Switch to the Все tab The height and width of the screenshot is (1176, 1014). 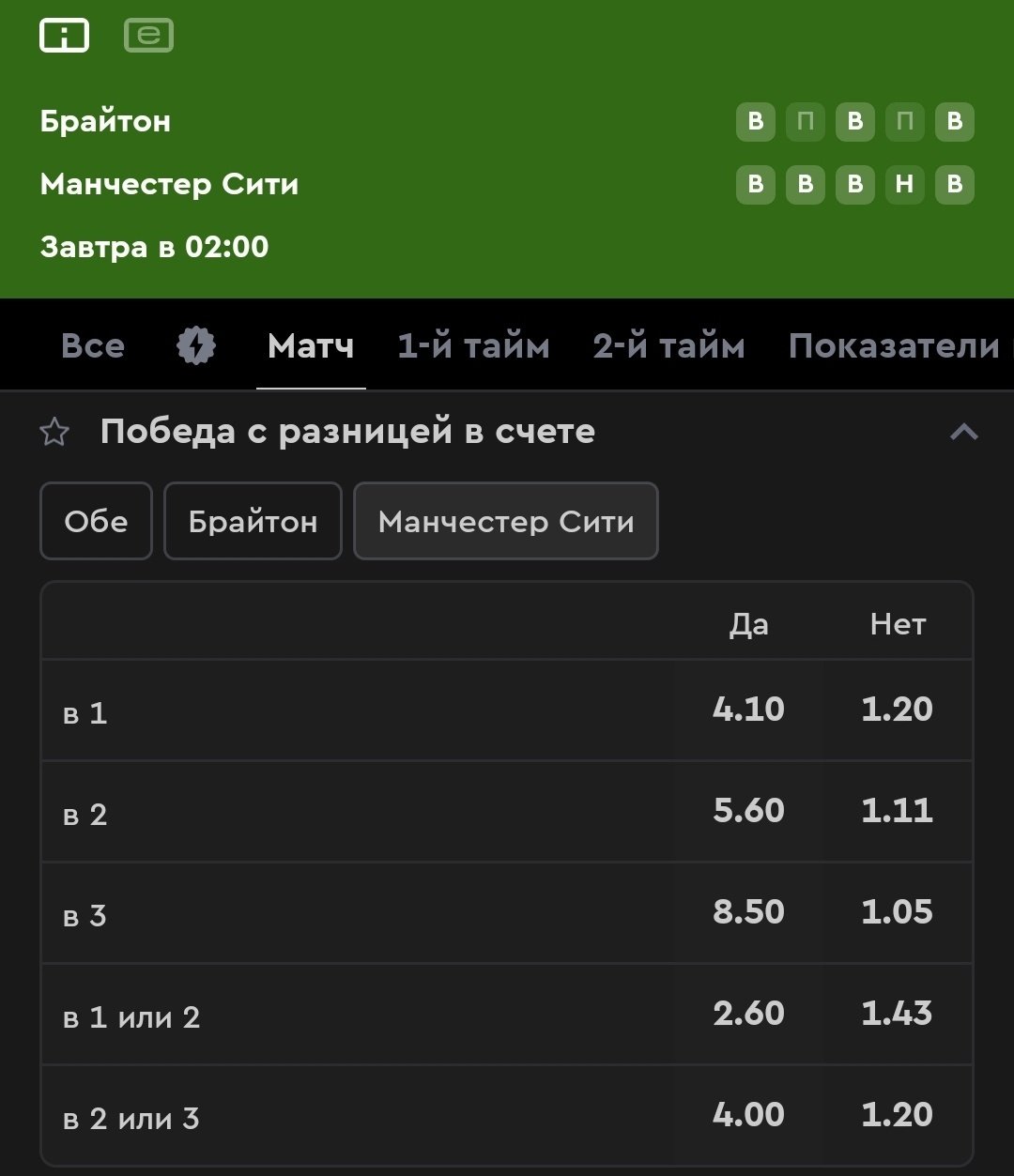click(x=93, y=346)
